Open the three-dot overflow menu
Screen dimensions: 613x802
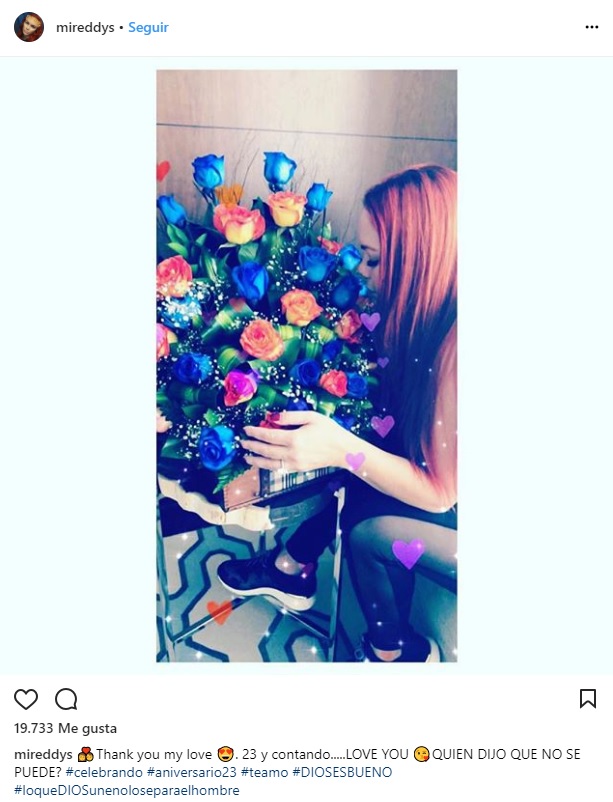pyautogui.click(x=591, y=27)
